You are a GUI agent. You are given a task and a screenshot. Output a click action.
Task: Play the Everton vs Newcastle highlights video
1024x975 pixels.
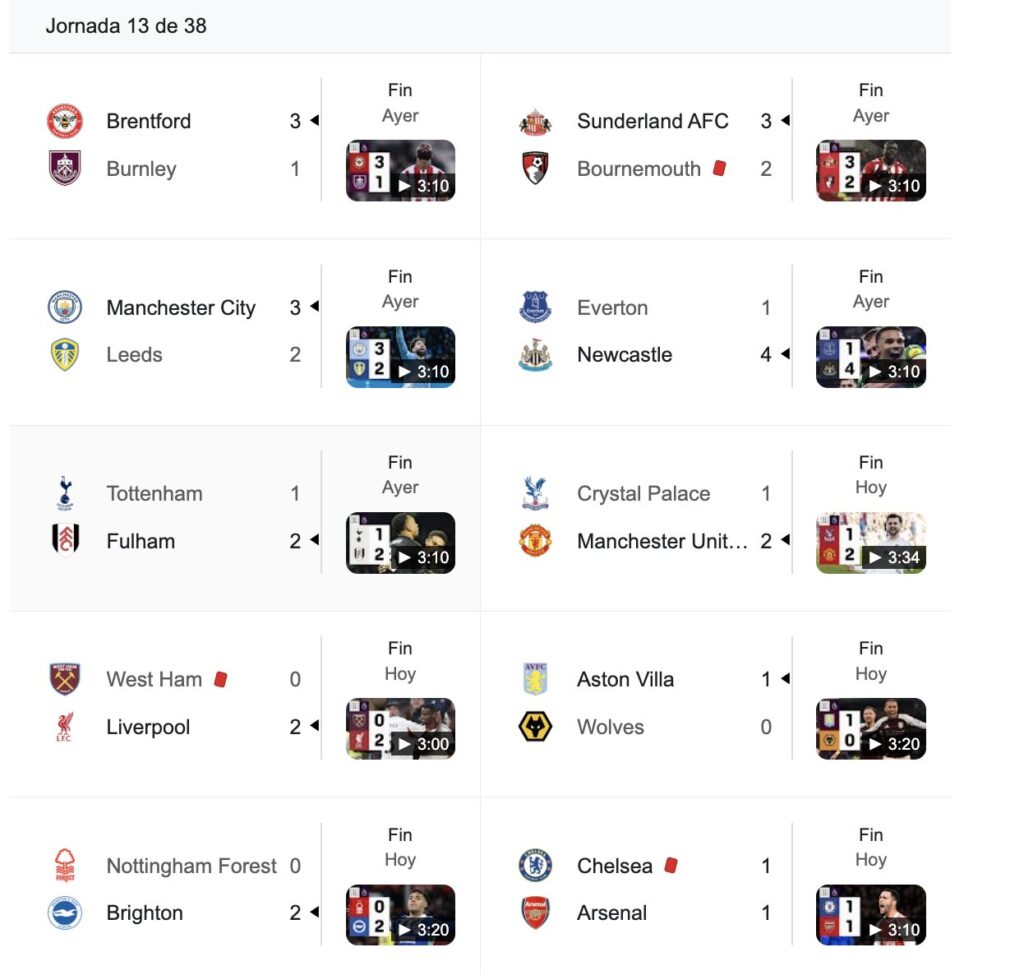pos(870,357)
